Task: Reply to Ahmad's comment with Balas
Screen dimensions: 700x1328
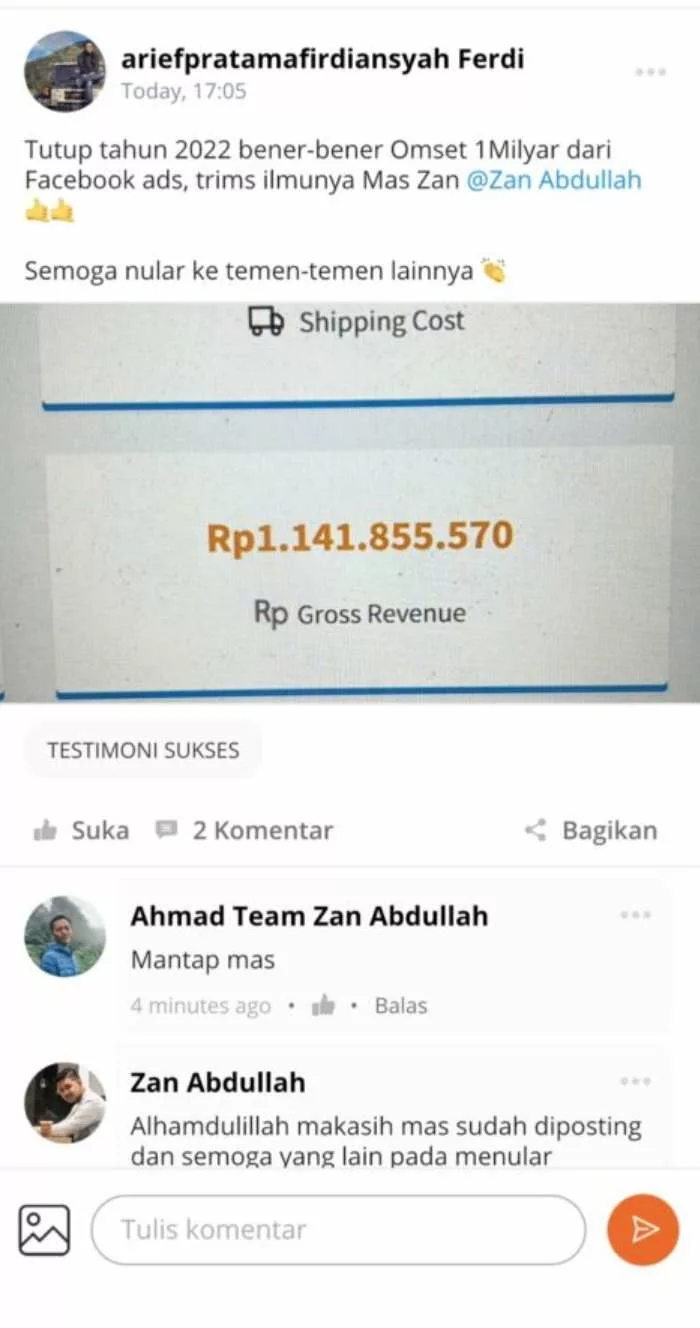Action: tap(400, 1006)
